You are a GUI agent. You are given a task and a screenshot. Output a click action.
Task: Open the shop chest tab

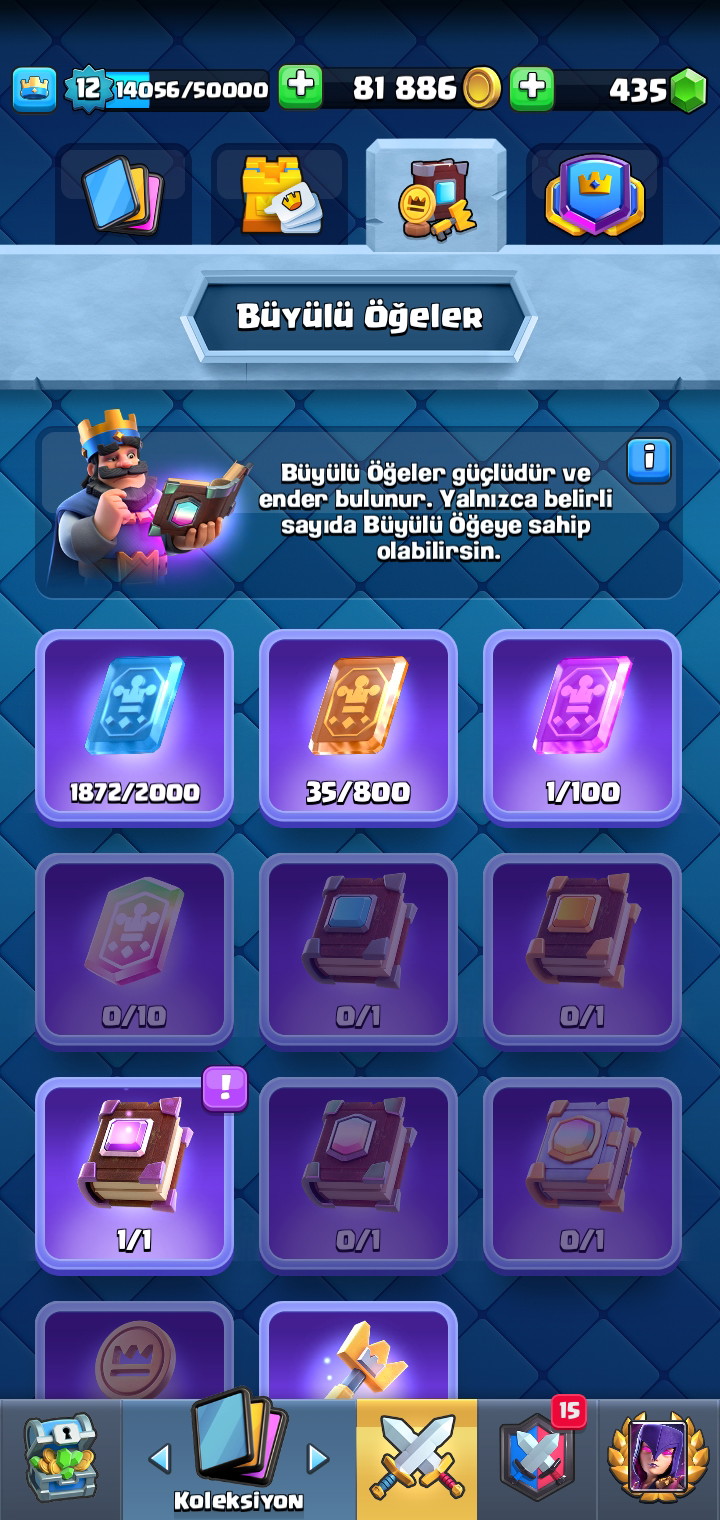61,1458
